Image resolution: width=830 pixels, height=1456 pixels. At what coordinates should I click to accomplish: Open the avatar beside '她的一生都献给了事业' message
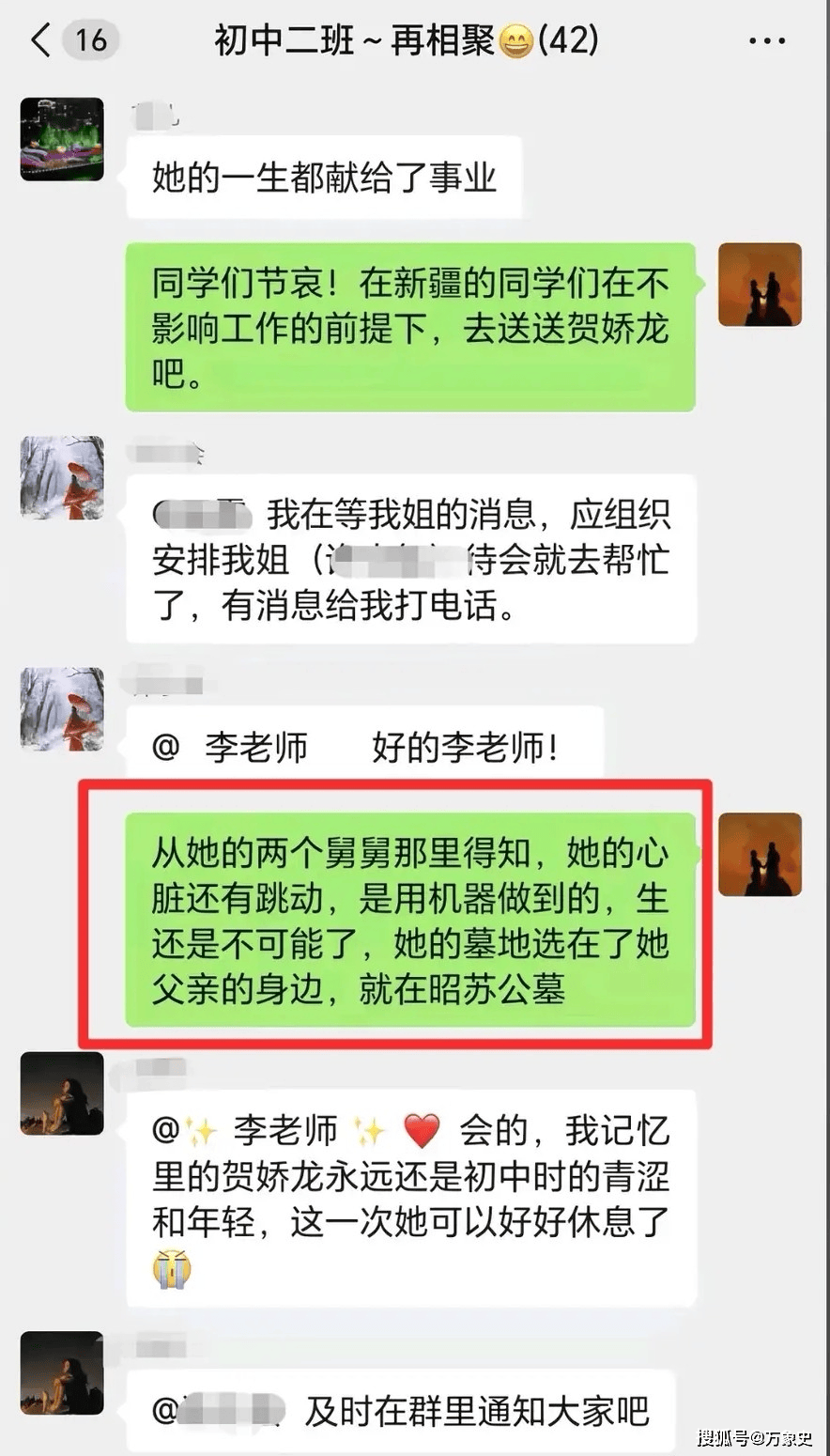62,139
